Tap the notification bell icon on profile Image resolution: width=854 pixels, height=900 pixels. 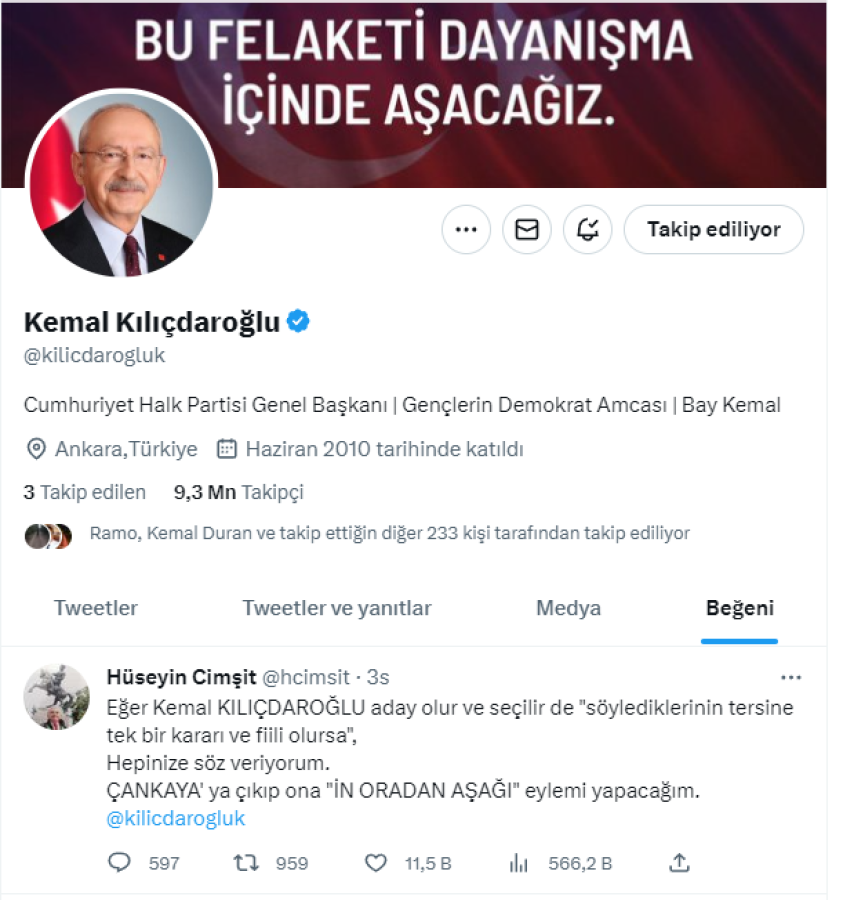tap(588, 229)
